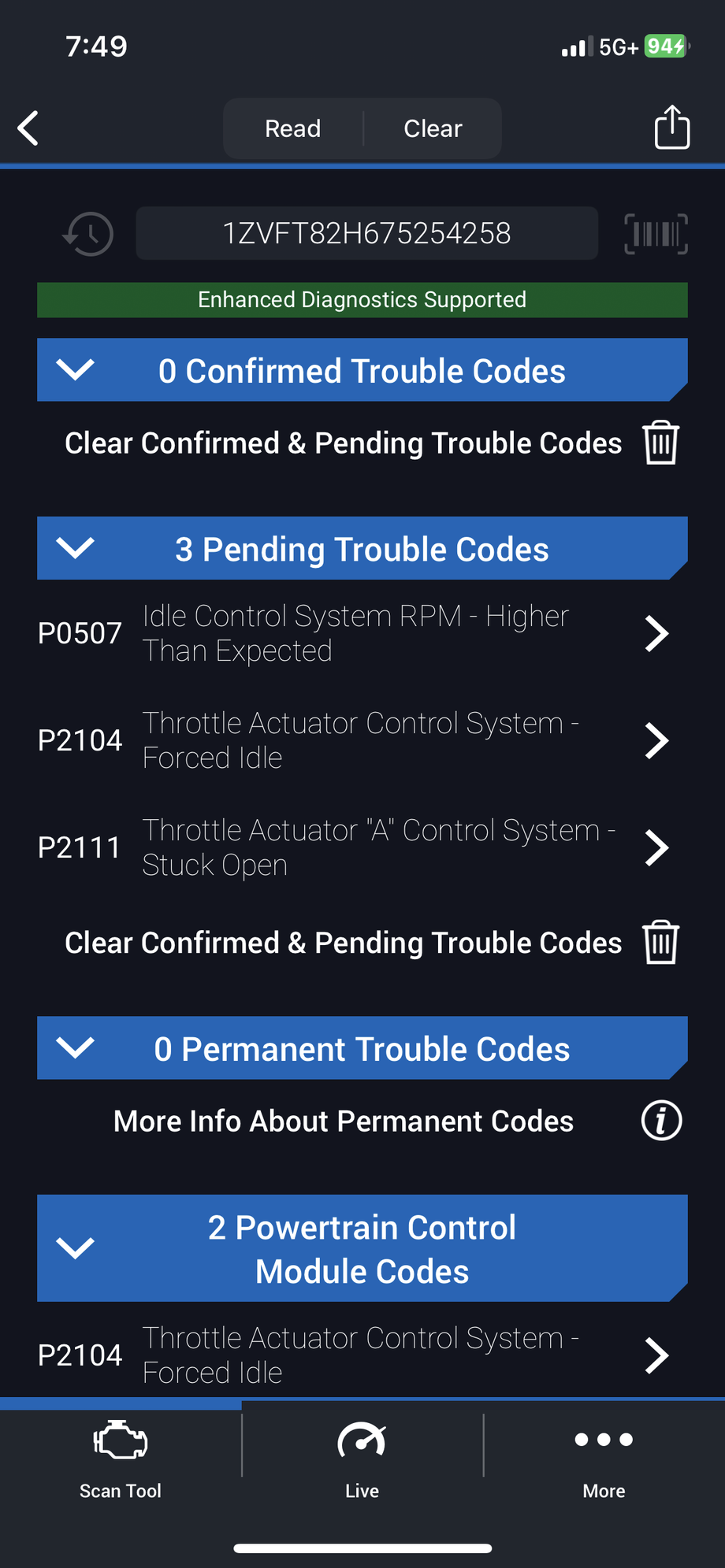View code P2111 Stuck Open details
Screen dimensions: 725x1568
(x=355, y=847)
